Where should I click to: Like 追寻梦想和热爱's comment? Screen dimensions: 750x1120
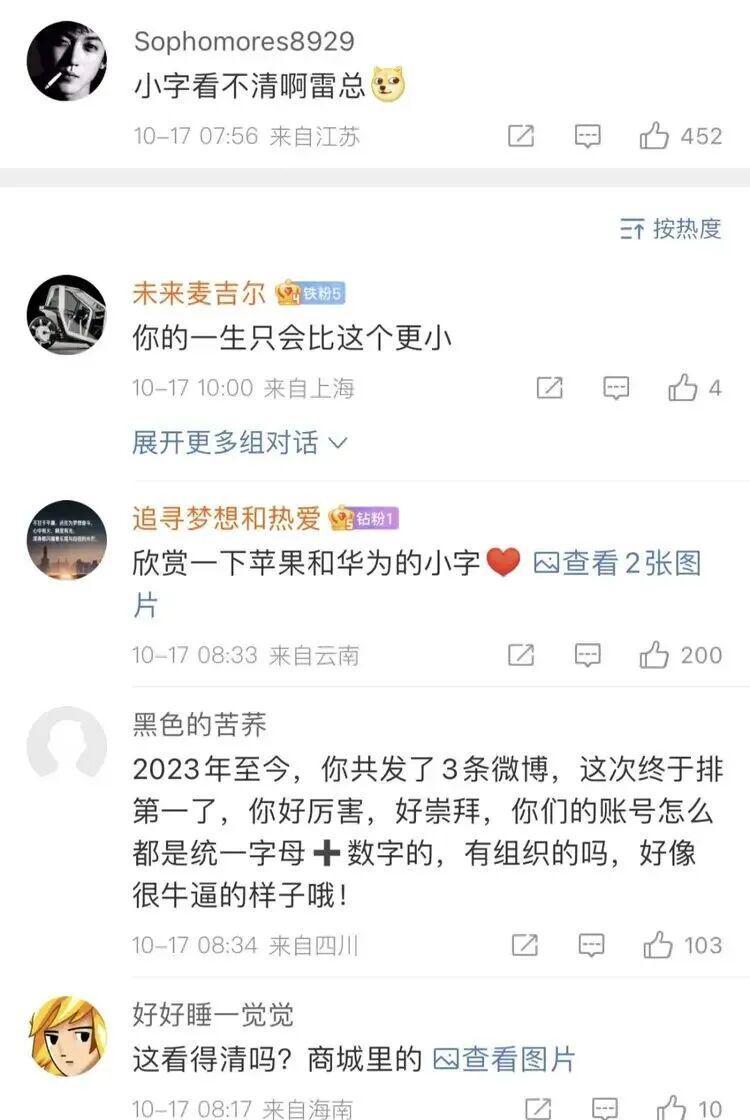tap(655, 655)
